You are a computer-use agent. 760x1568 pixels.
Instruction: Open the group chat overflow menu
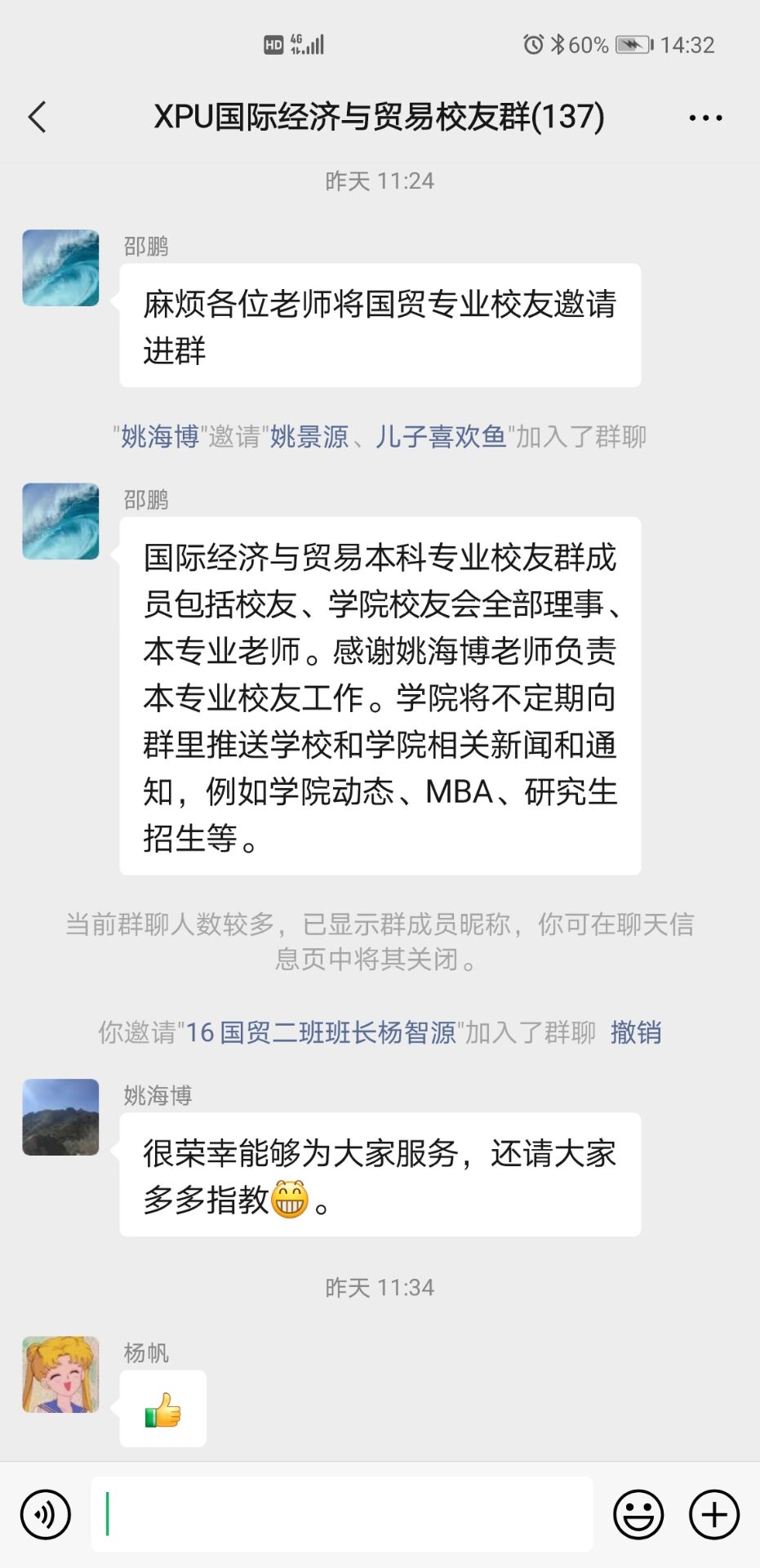(705, 118)
